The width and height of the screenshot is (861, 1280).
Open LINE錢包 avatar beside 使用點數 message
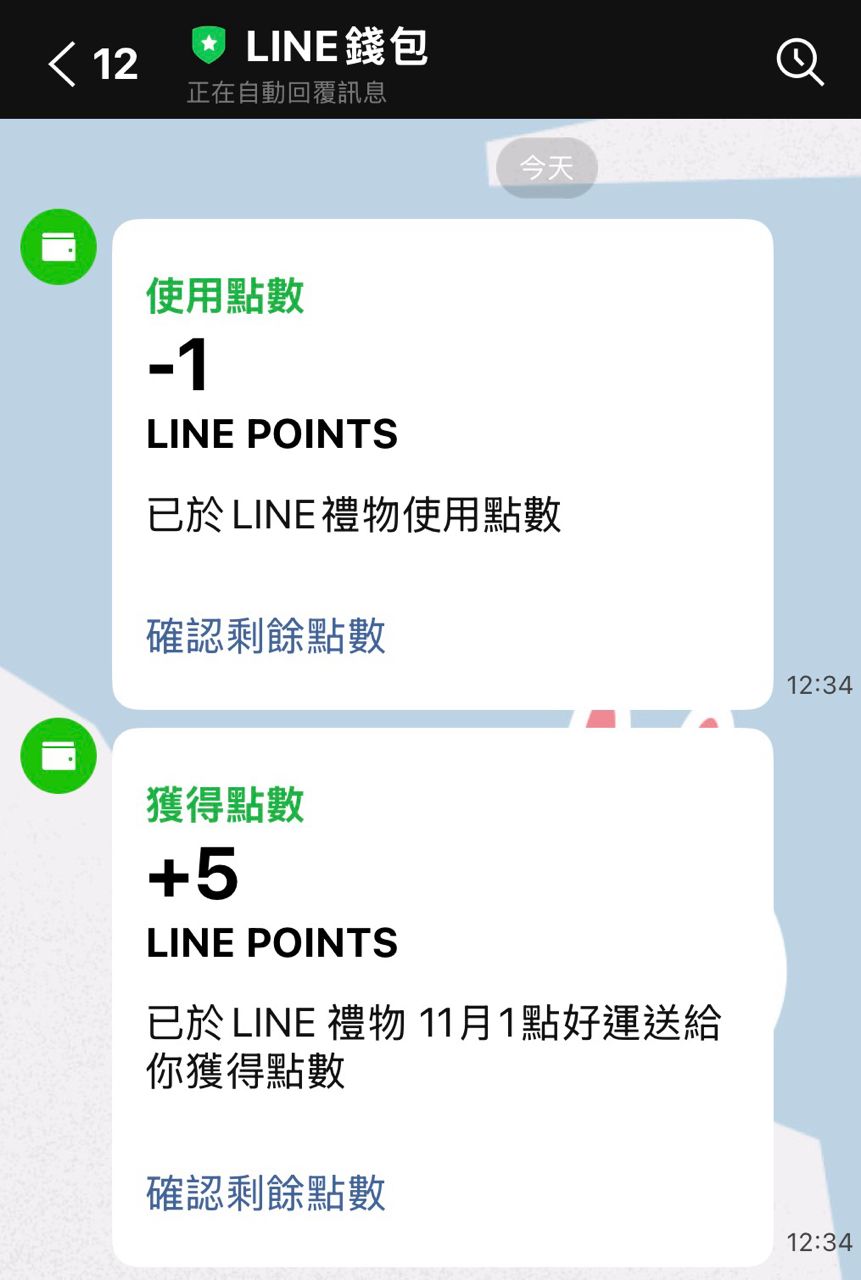pyautogui.click(x=58, y=247)
